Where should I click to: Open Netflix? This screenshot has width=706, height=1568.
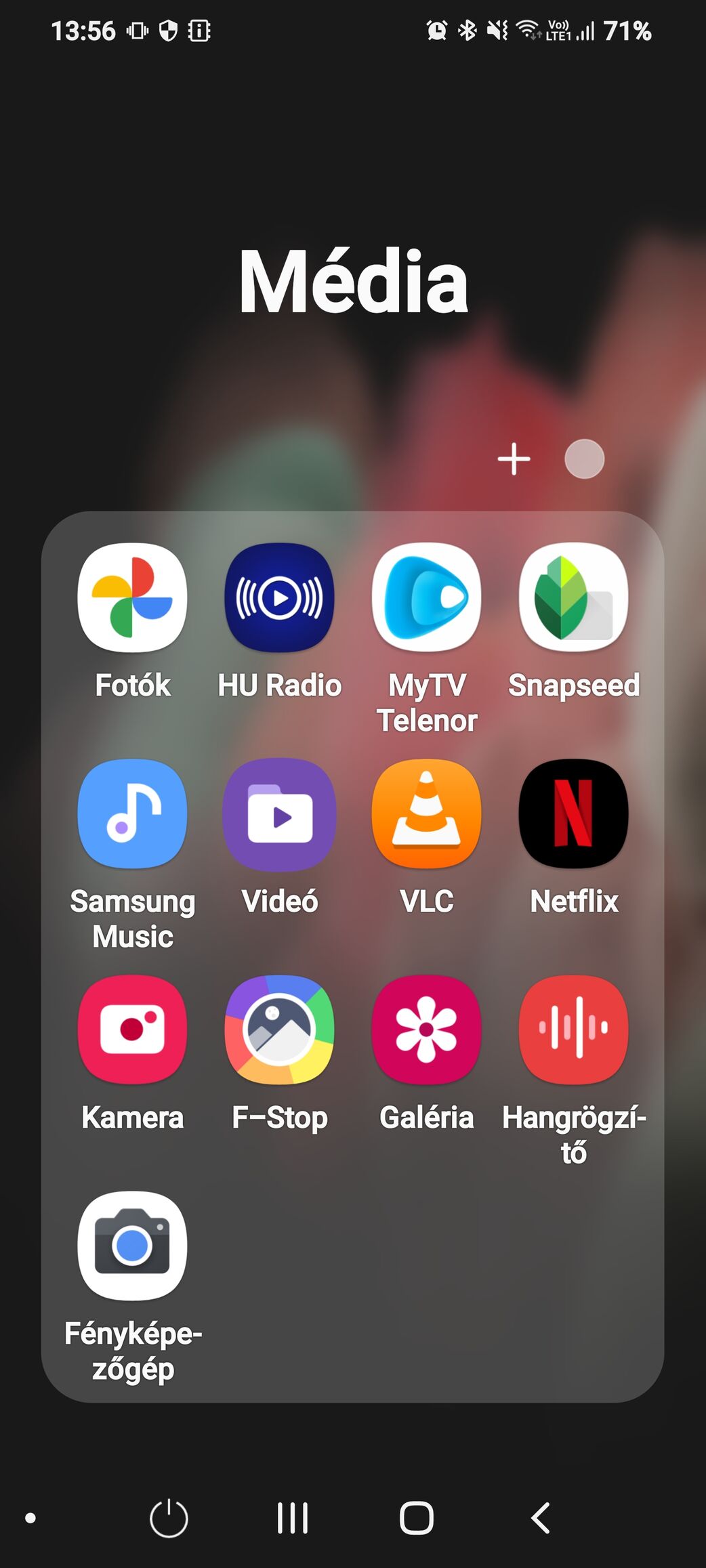pyautogui.click(x=573, y=813)
